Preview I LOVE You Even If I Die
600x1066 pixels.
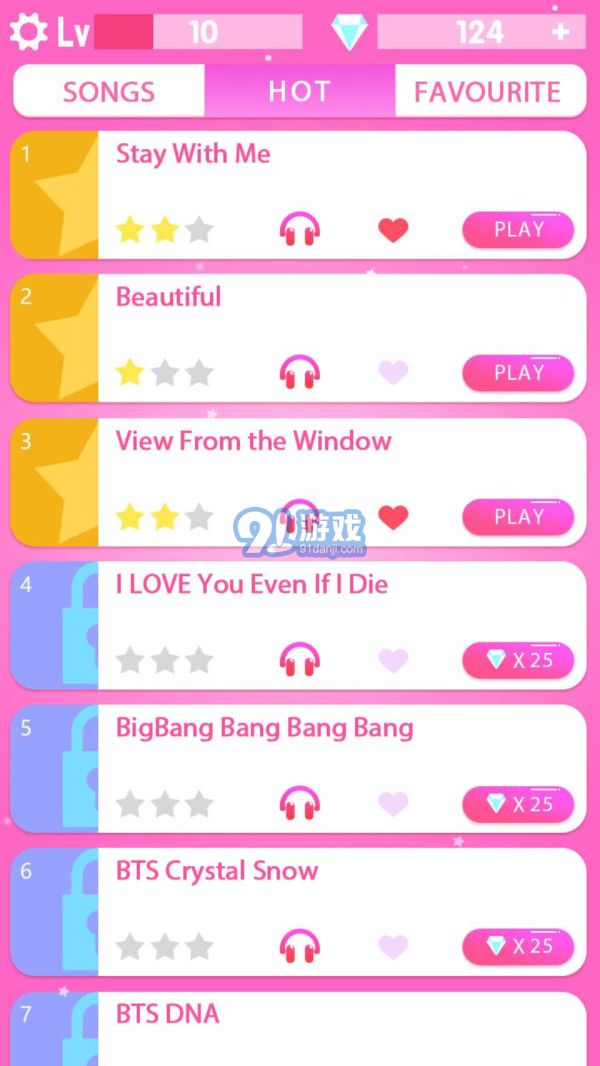[299, 660]
